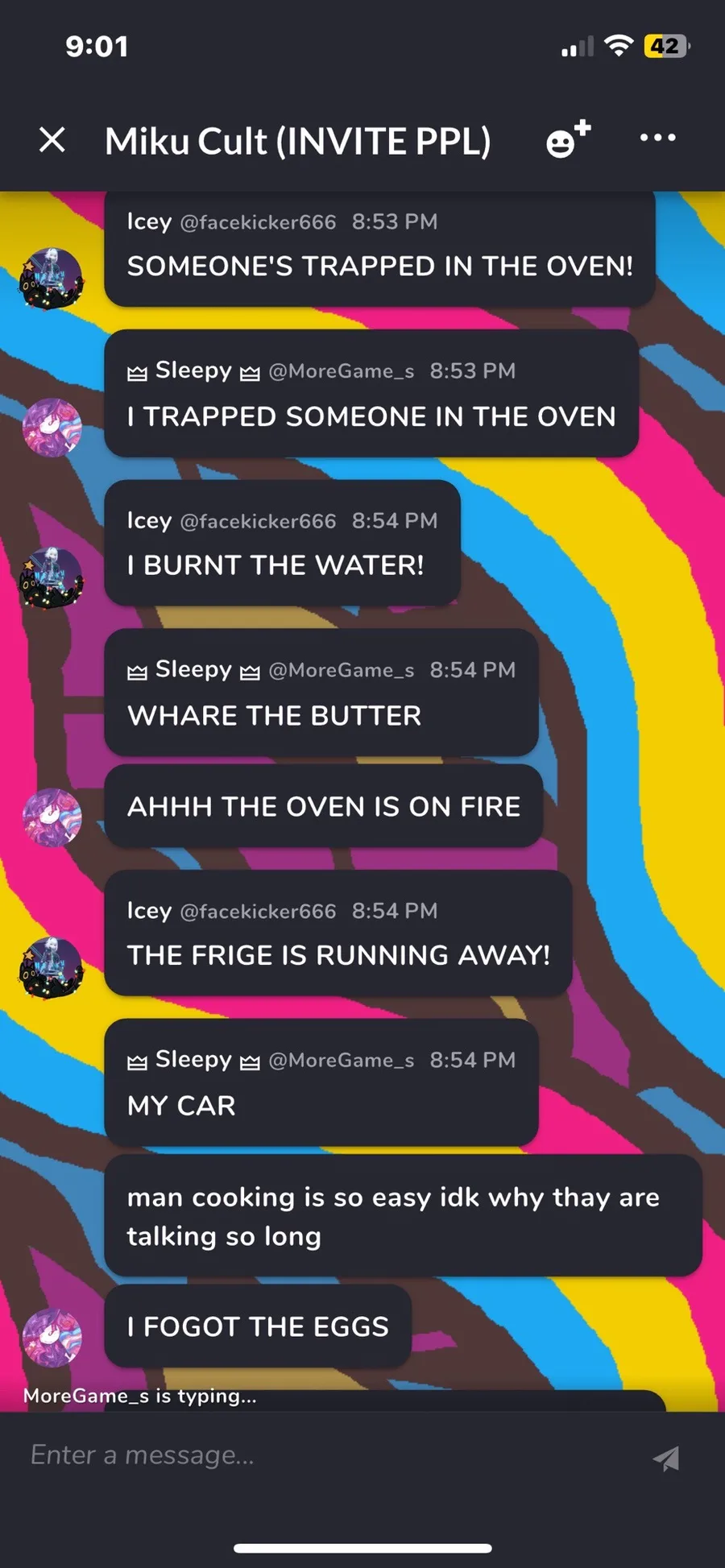Viewport: 725px width, 1568px height.
Task: Add a reaction with the emoji-plus icon
Action: 568,139
